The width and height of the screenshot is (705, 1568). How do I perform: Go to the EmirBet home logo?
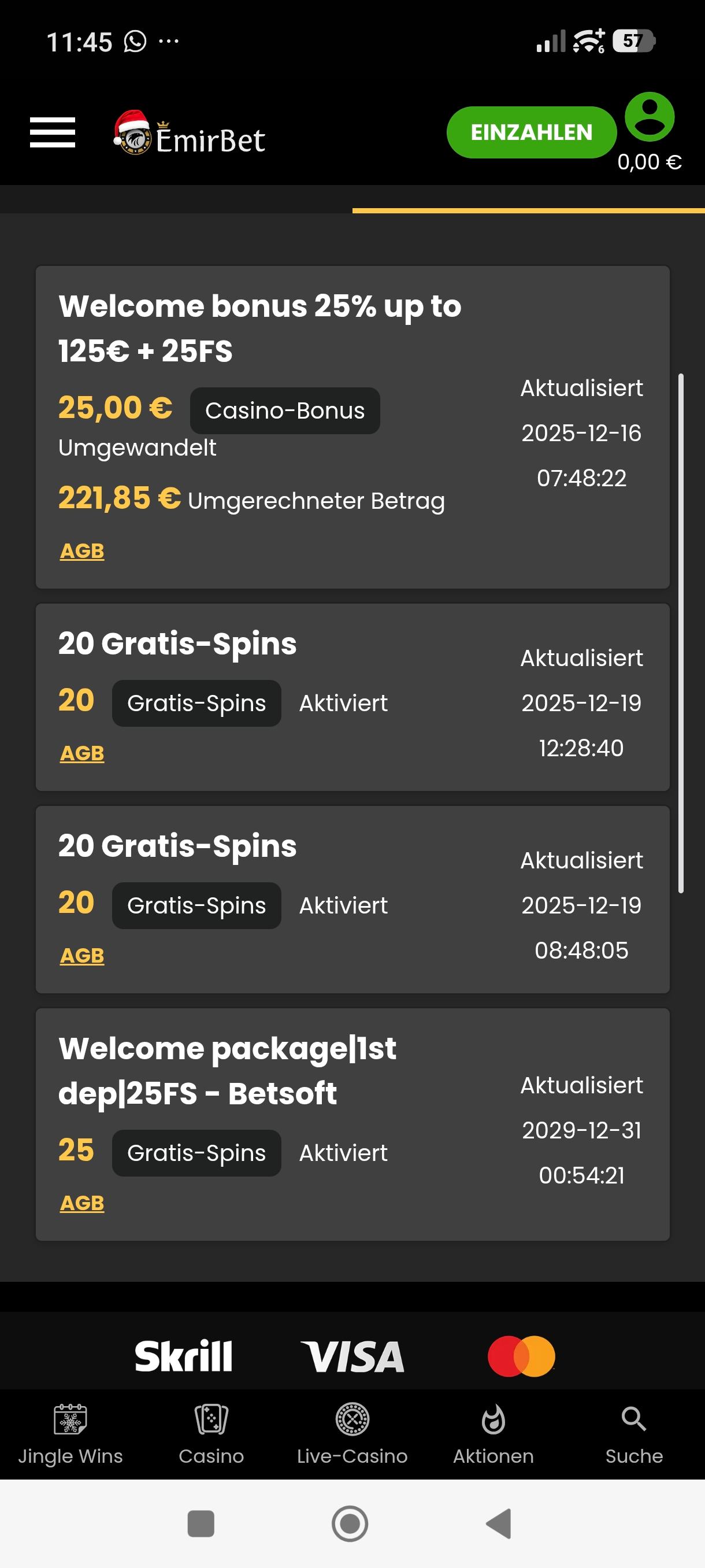click(190, 134)
